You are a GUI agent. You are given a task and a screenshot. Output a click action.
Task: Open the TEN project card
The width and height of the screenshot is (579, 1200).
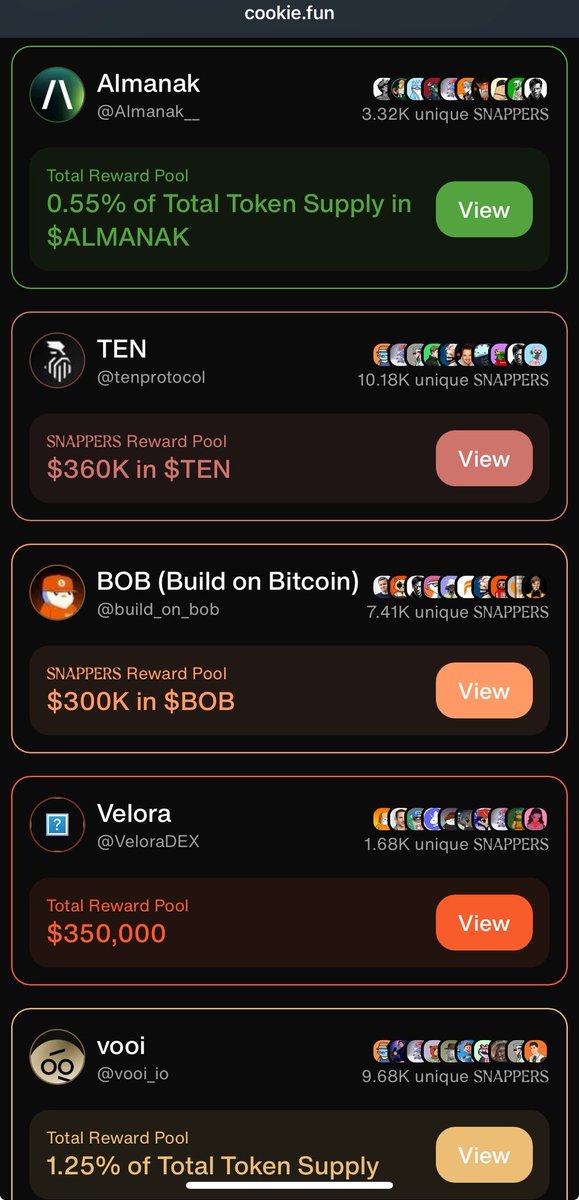point(289,416)
